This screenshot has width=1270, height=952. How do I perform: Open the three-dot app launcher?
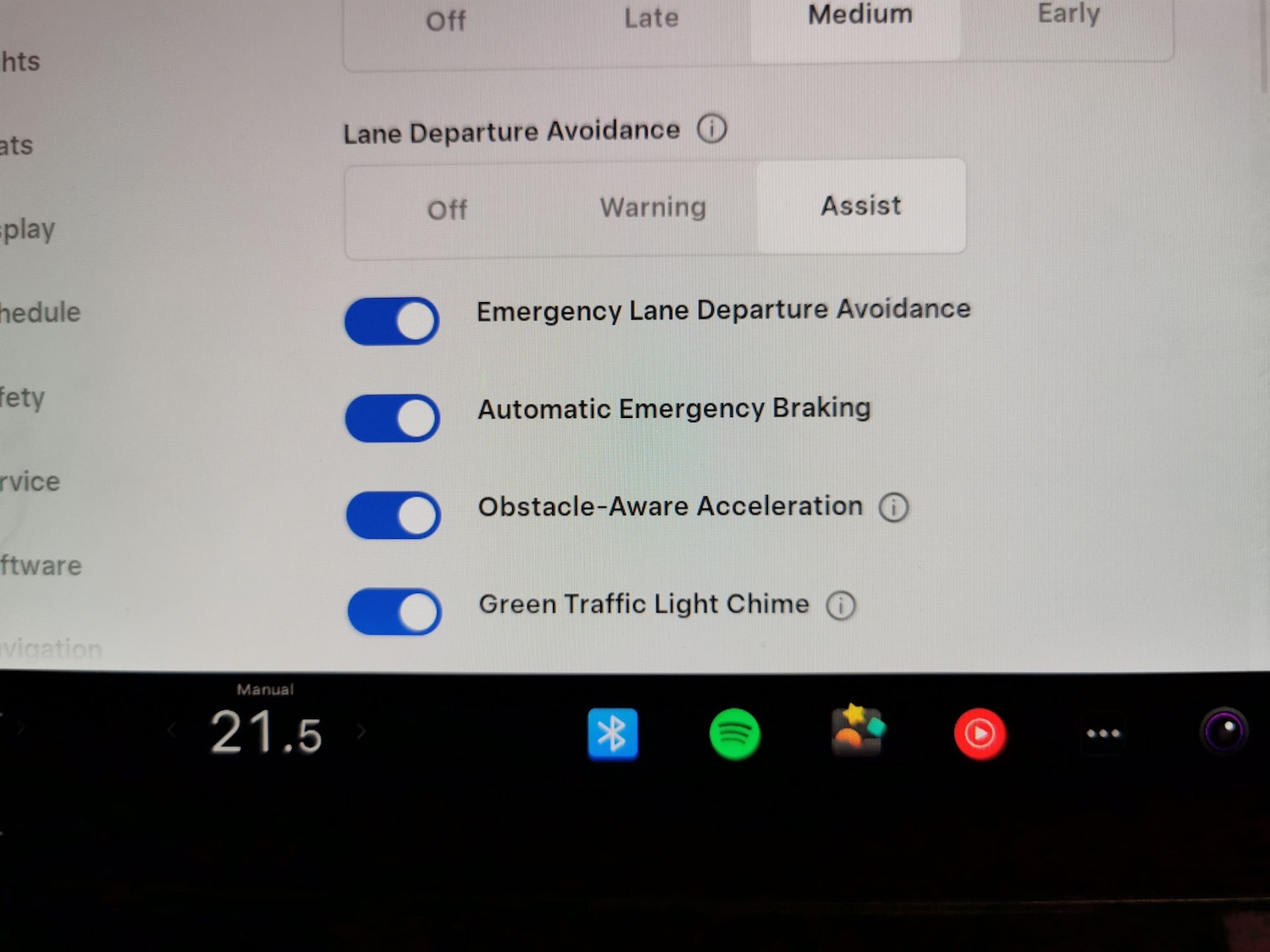[x=1103, y=733]
